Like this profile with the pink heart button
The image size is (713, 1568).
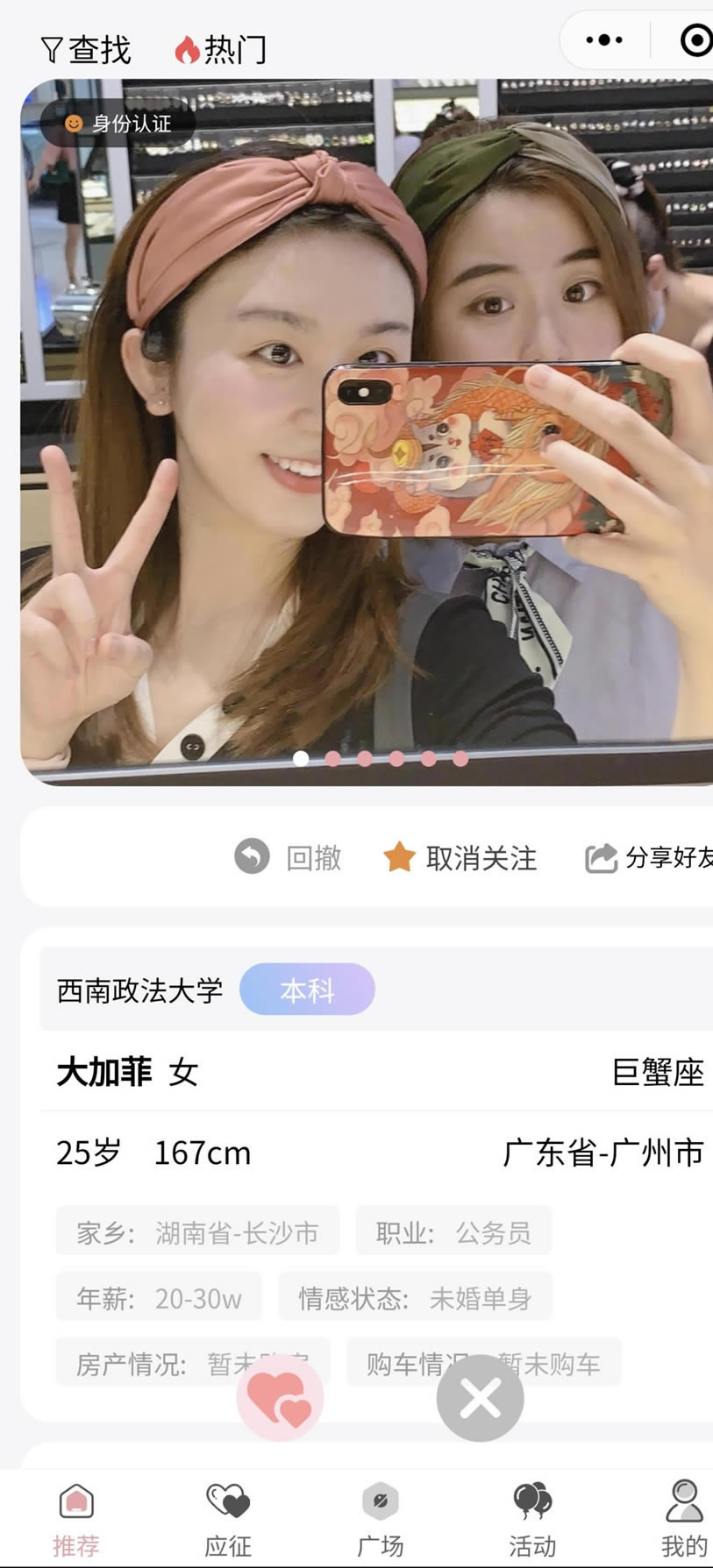[280, 1397]
